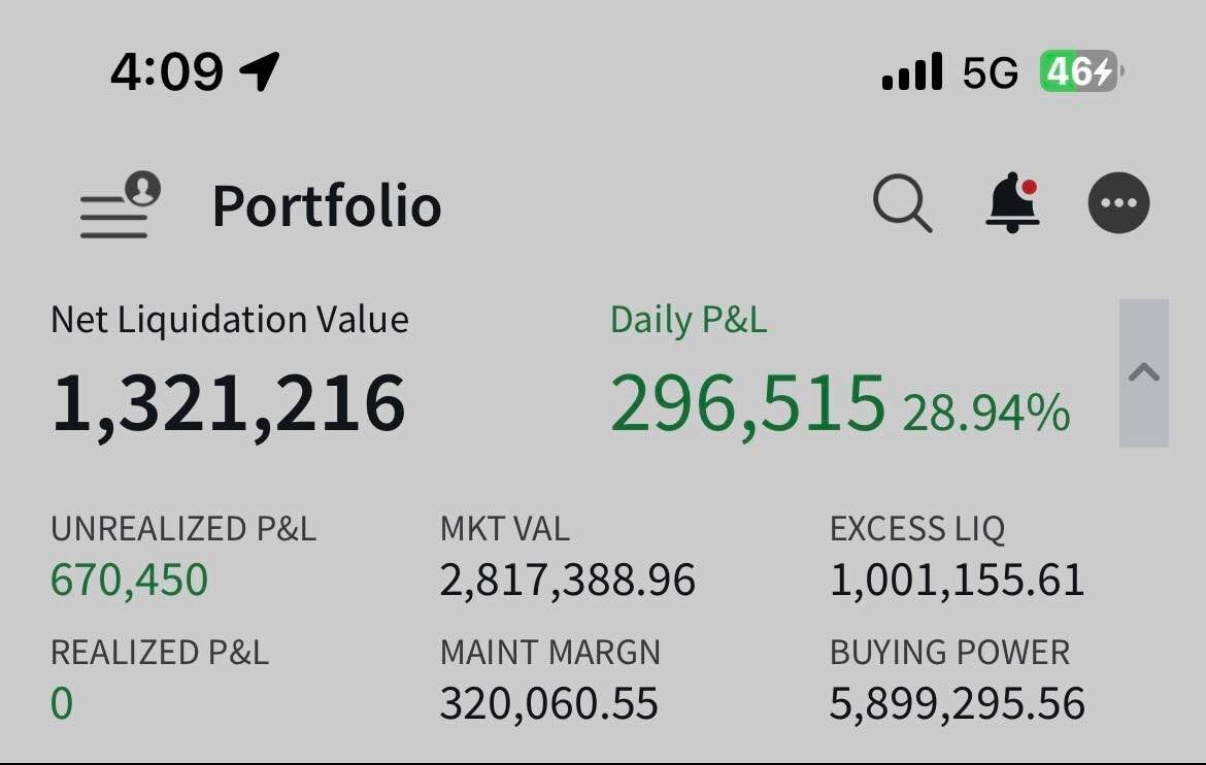Viewport: 1206px width, 765px height.
Task: Open the account drawer menu
Action: click(119, 205)
